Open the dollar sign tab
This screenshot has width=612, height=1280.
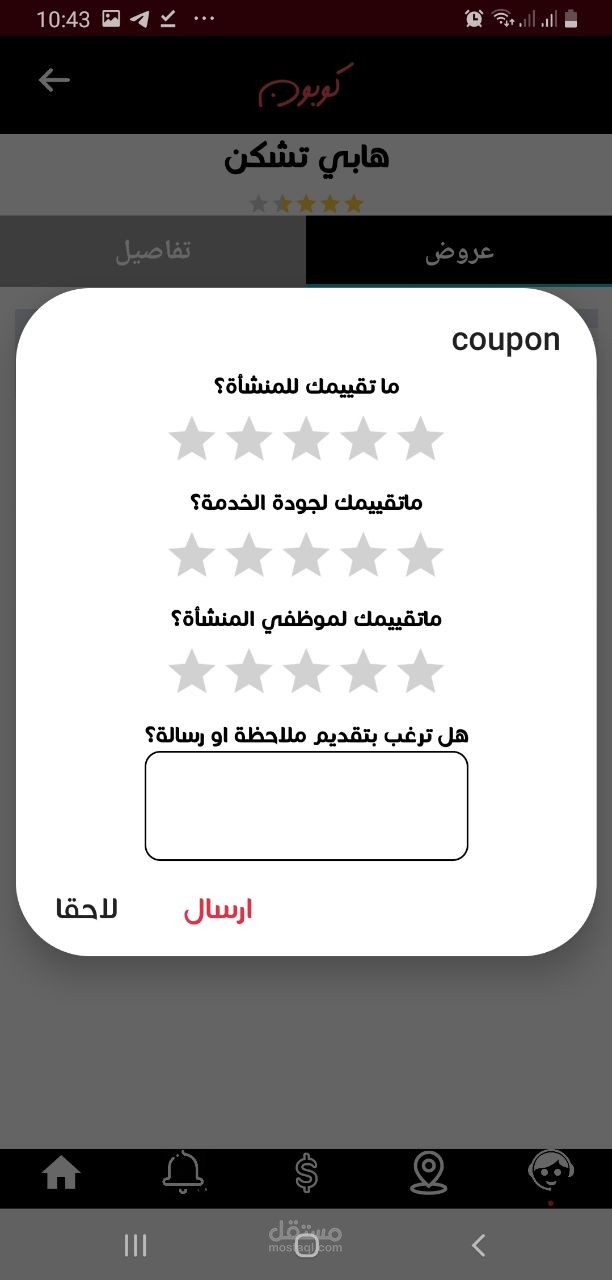[307, 1173]
